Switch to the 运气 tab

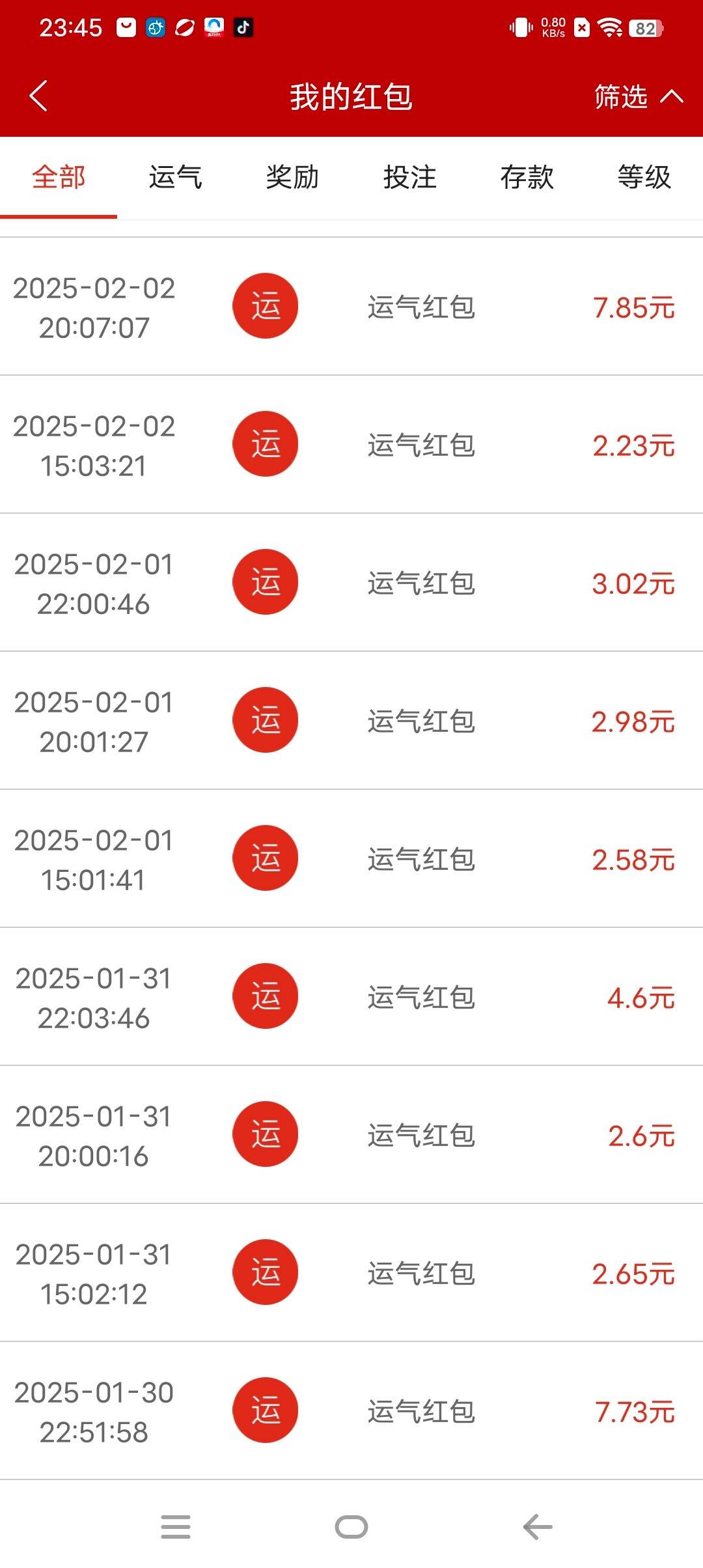click(175, 177)
